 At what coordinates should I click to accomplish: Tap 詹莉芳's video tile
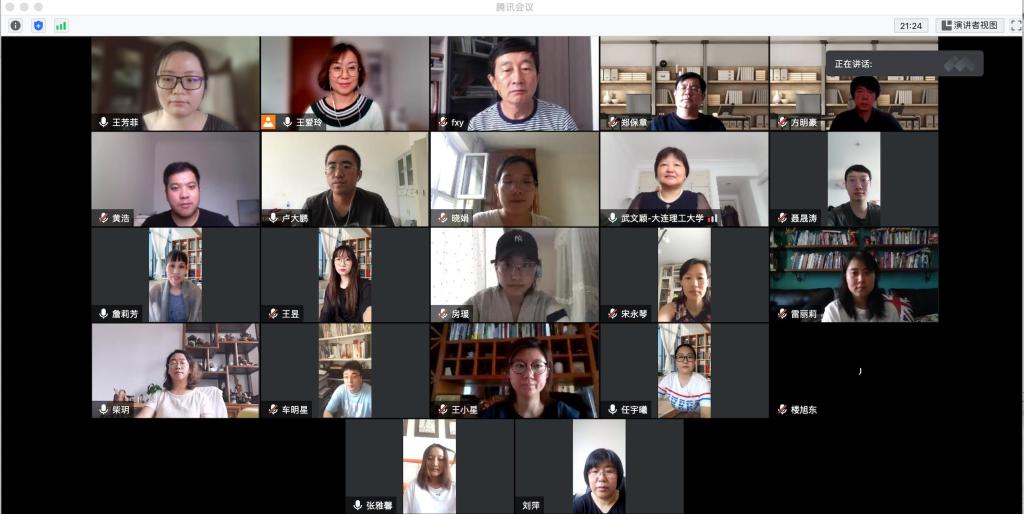(x=175, y=275)
